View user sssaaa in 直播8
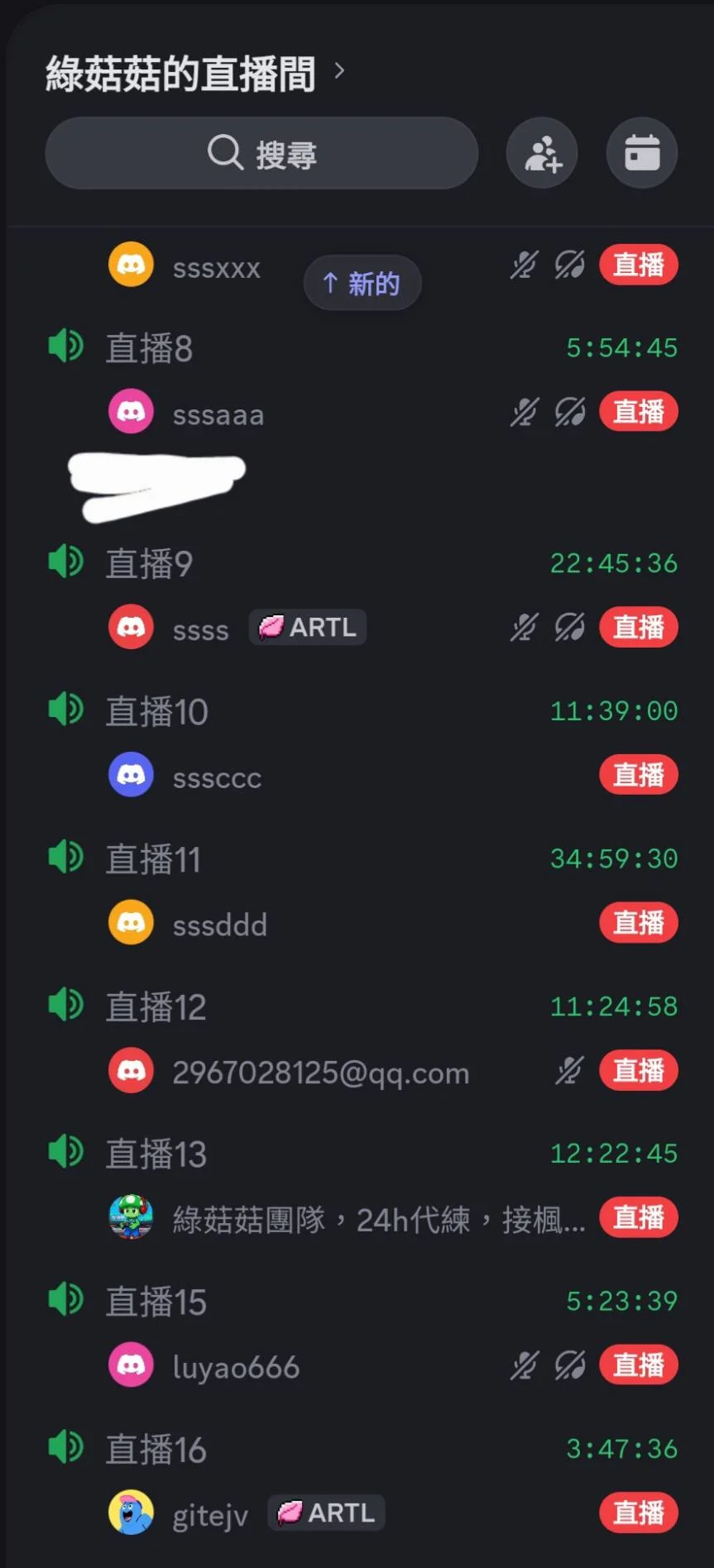 point(218,414)
